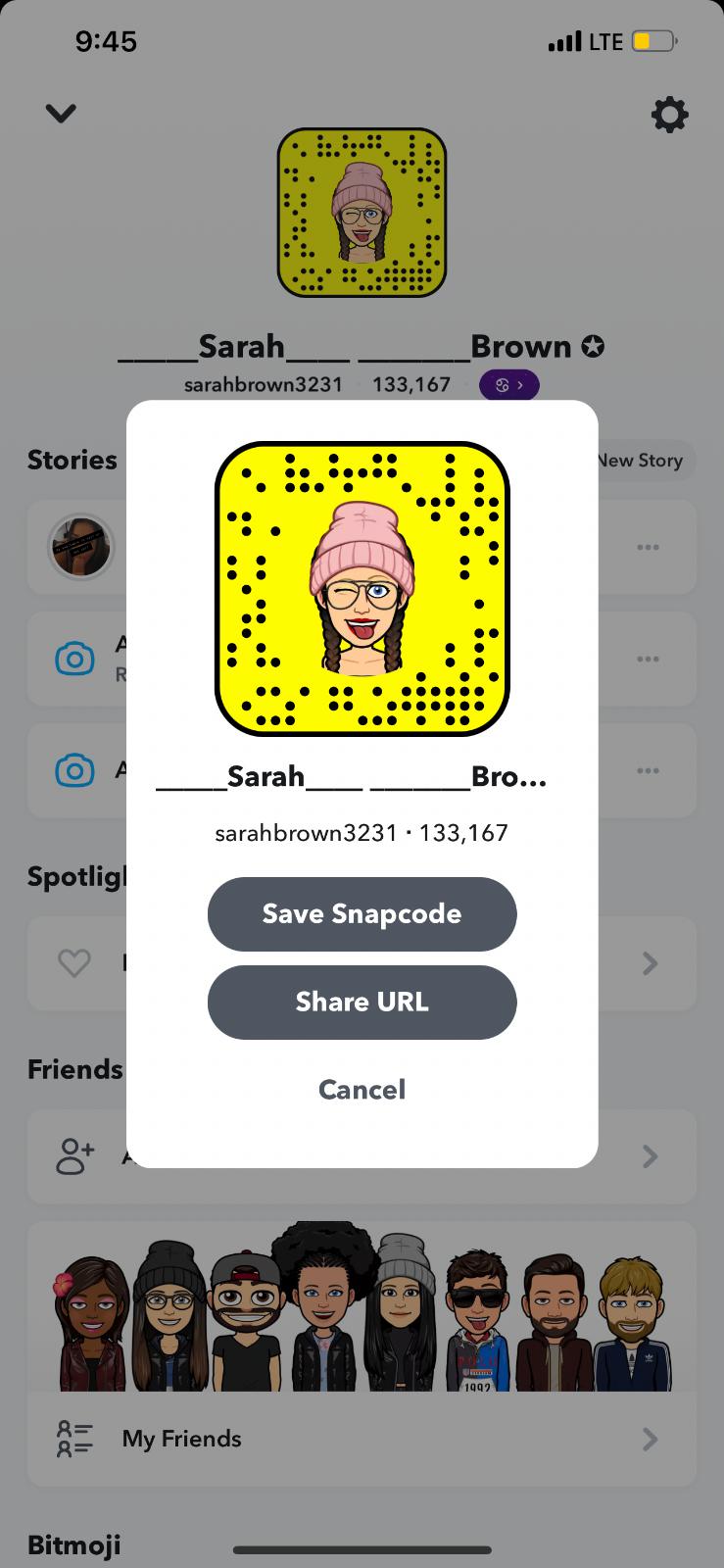Open the zodiac sign badge
Viewport: 724px width, 1568px height.
click(508, 385)
